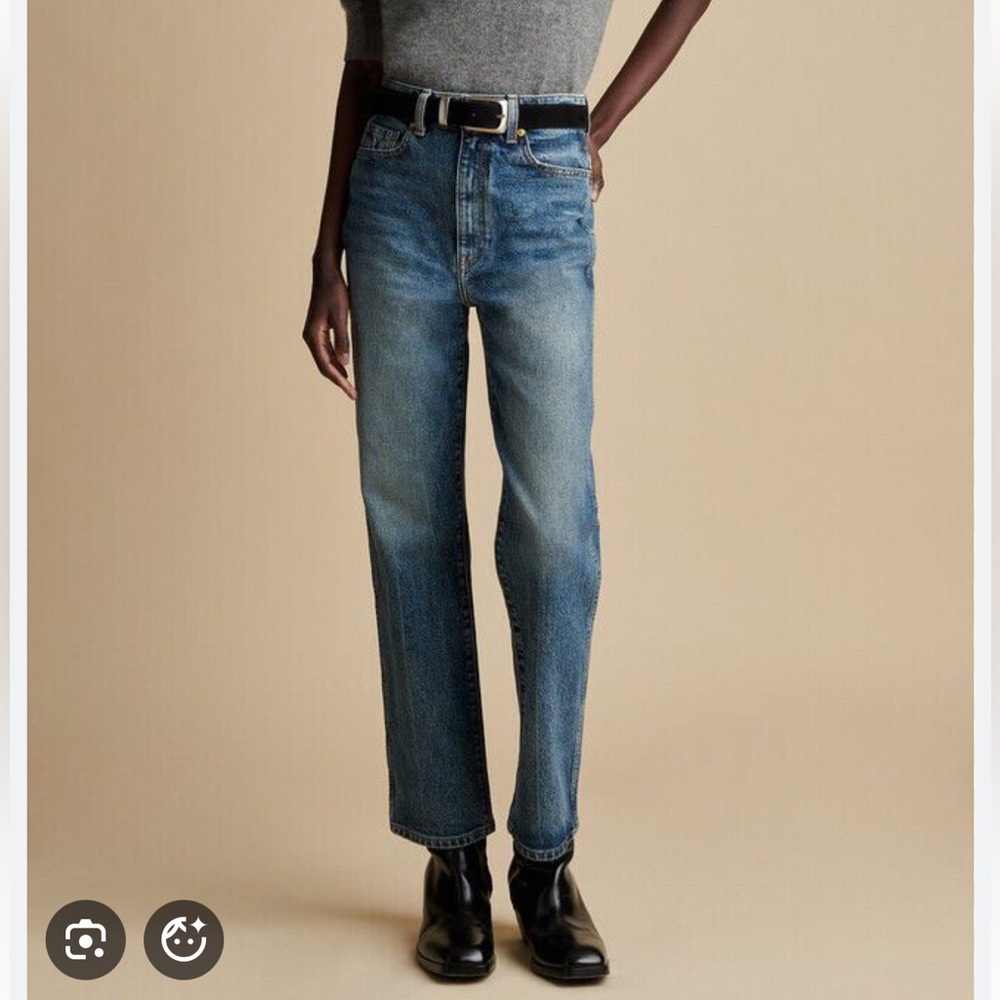Search this image with Google Lens

[85, 939]
